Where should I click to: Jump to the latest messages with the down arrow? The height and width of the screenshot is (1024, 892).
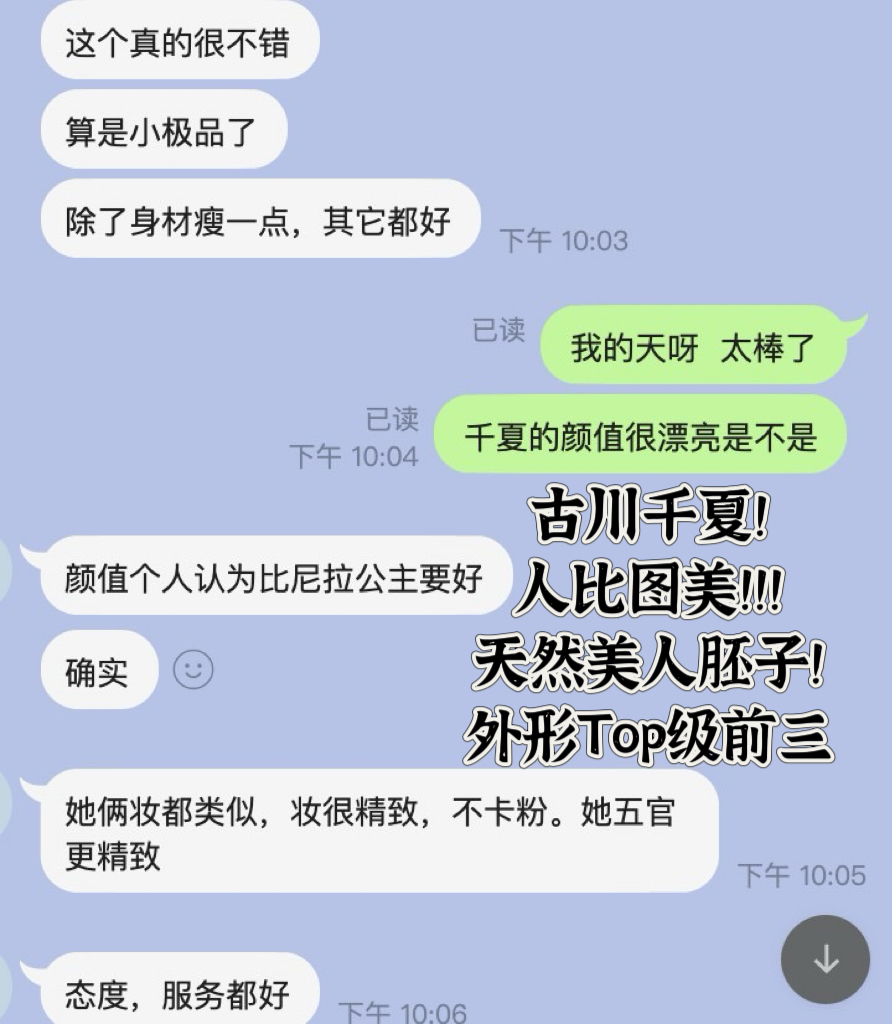[x=825, y=959]
